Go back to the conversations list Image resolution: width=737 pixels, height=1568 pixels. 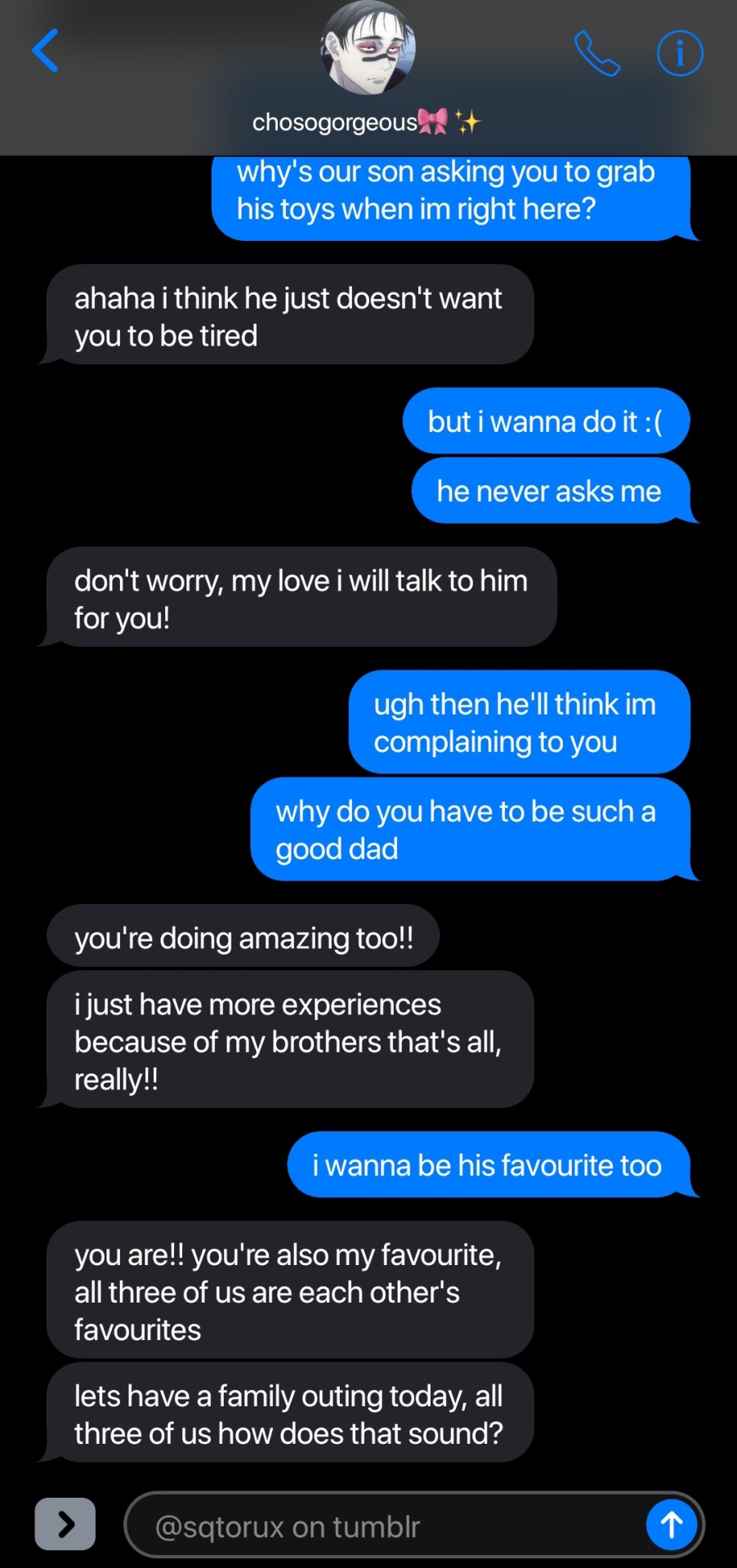[46, 51]
